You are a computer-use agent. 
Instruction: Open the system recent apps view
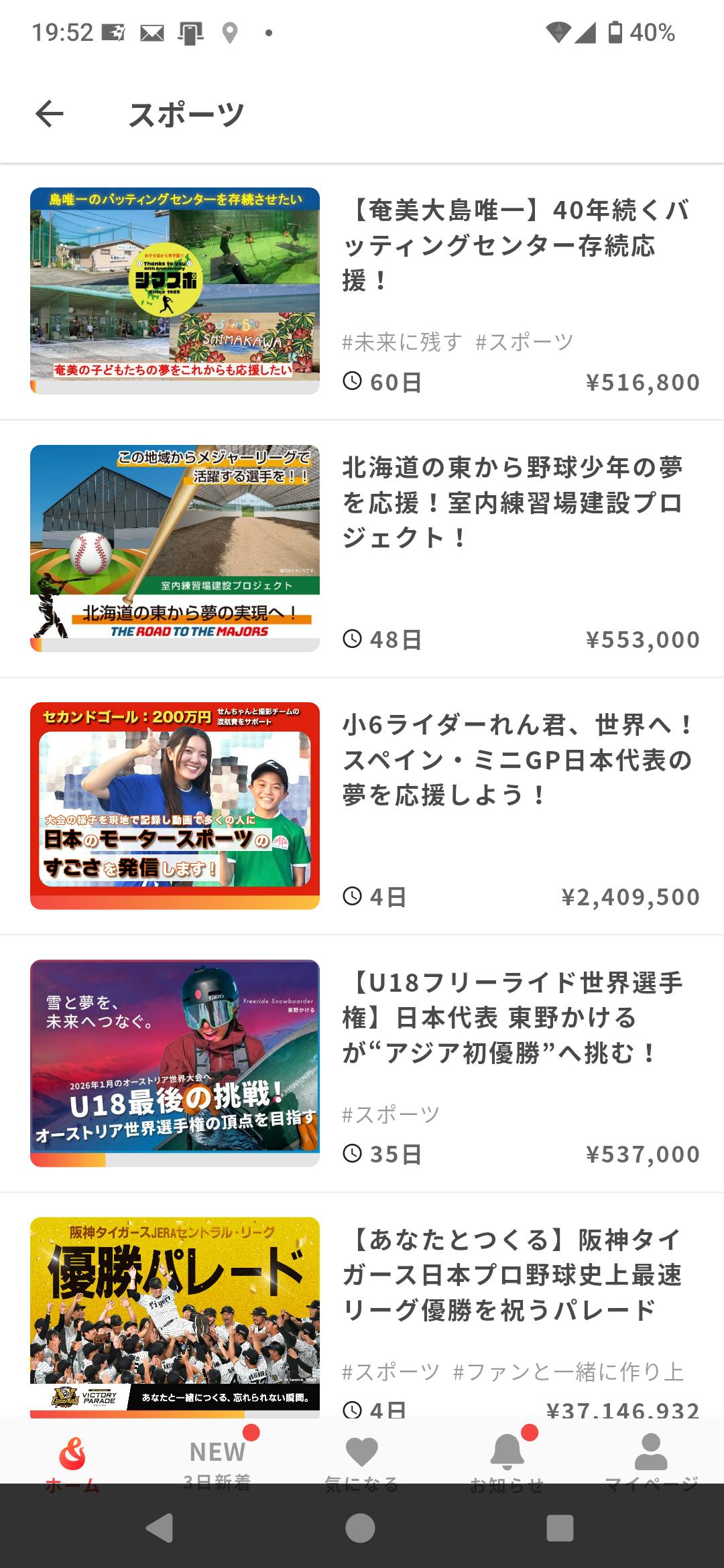pos(560,1528)
